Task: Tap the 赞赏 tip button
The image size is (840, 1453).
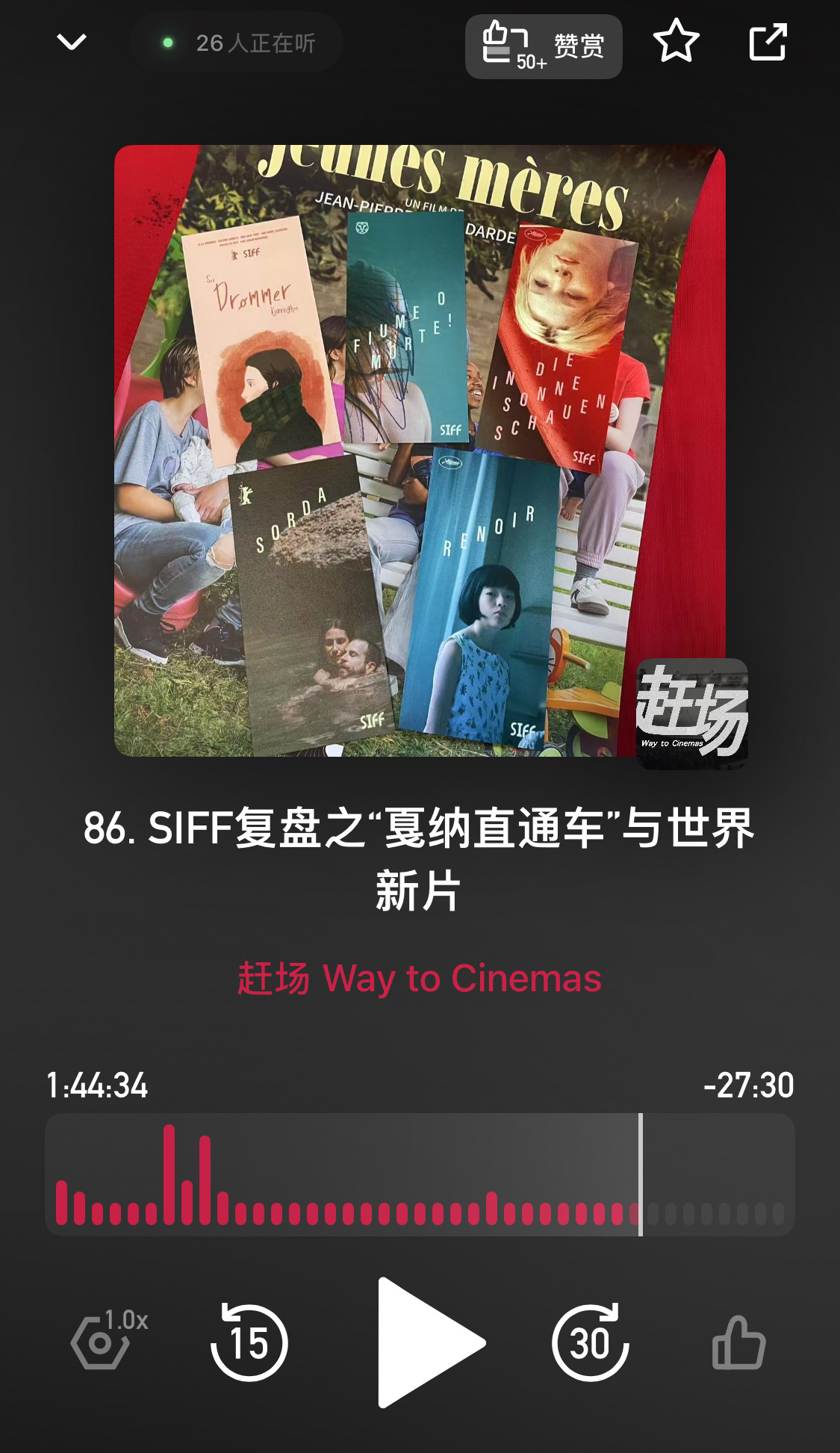Action: [544, 46]
